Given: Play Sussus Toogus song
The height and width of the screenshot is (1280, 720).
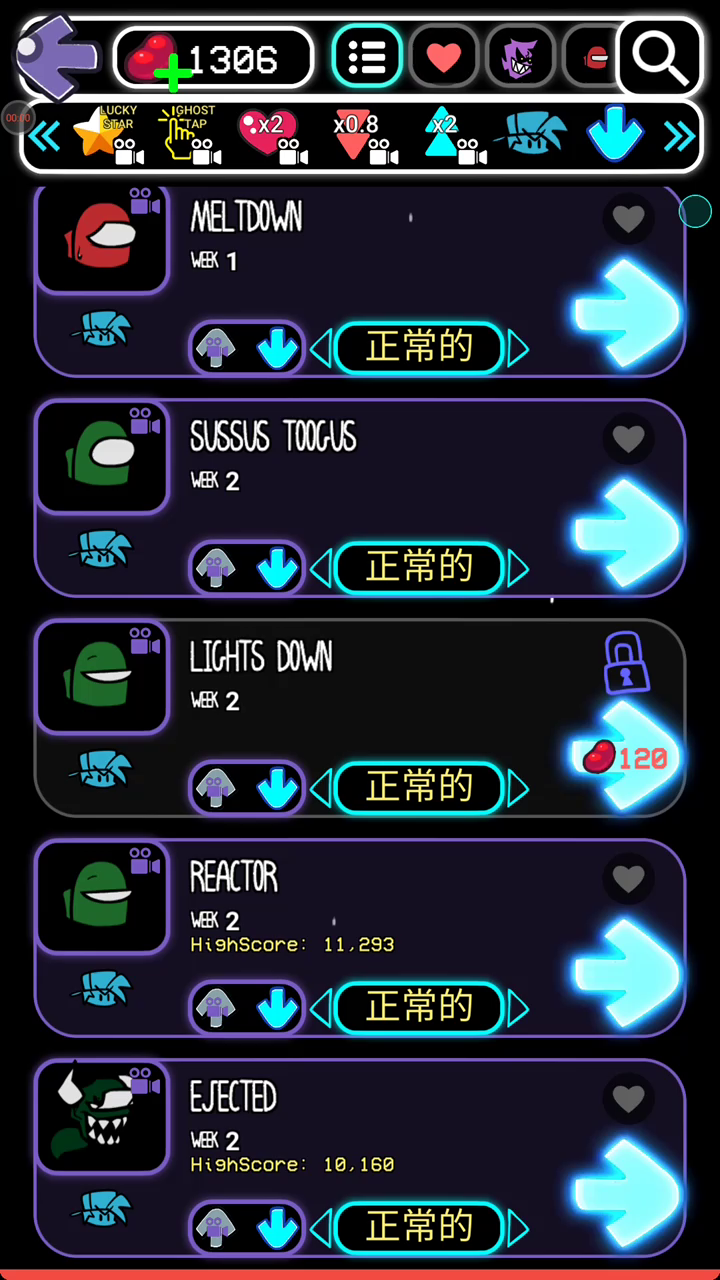Looking at the screenshot, I should tap(628, 533).
